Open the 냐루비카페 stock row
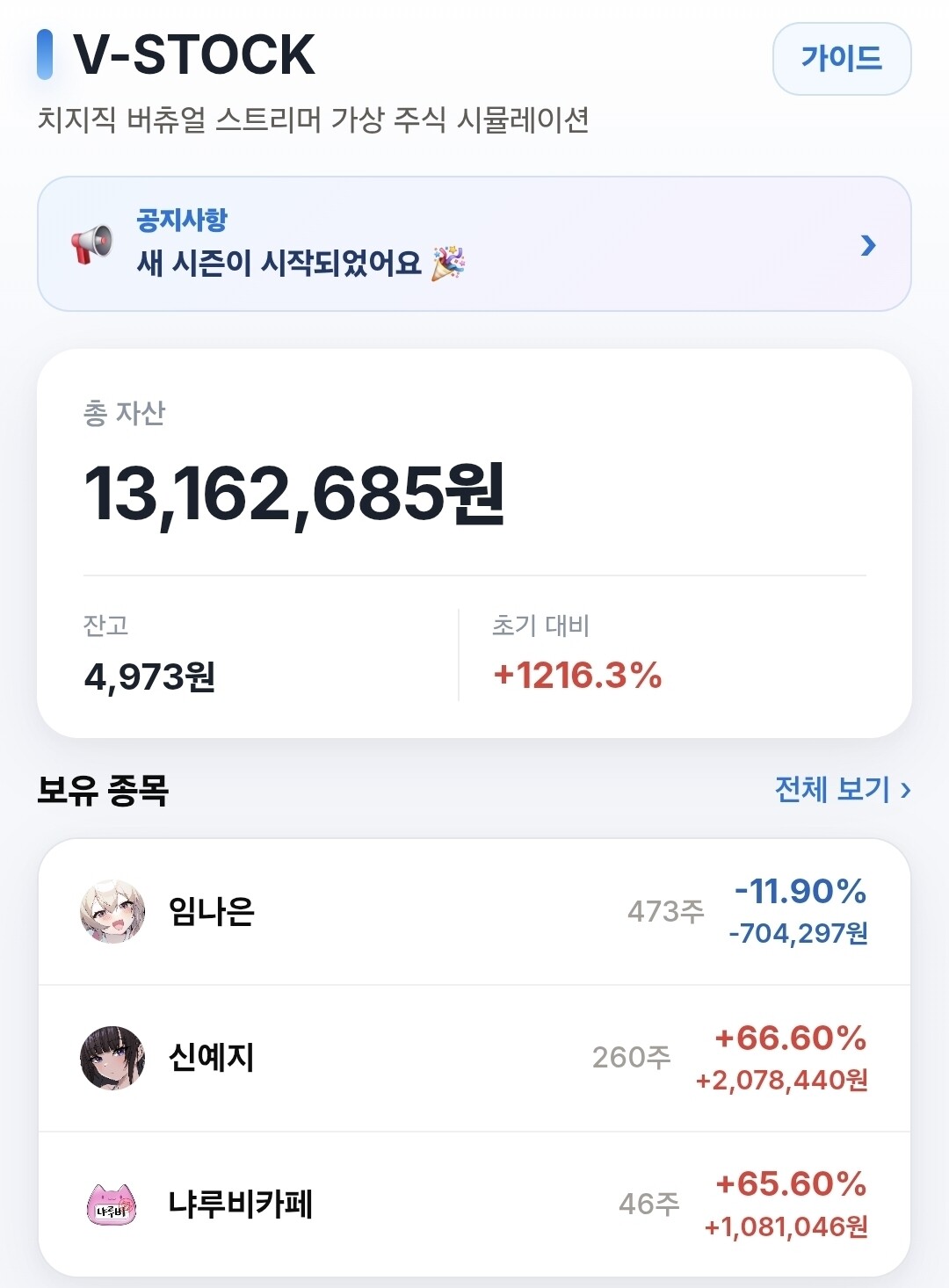Image resolution: width=949 pixels, height=1288 pixels. pyautogui.click(x=474, y=1204)
